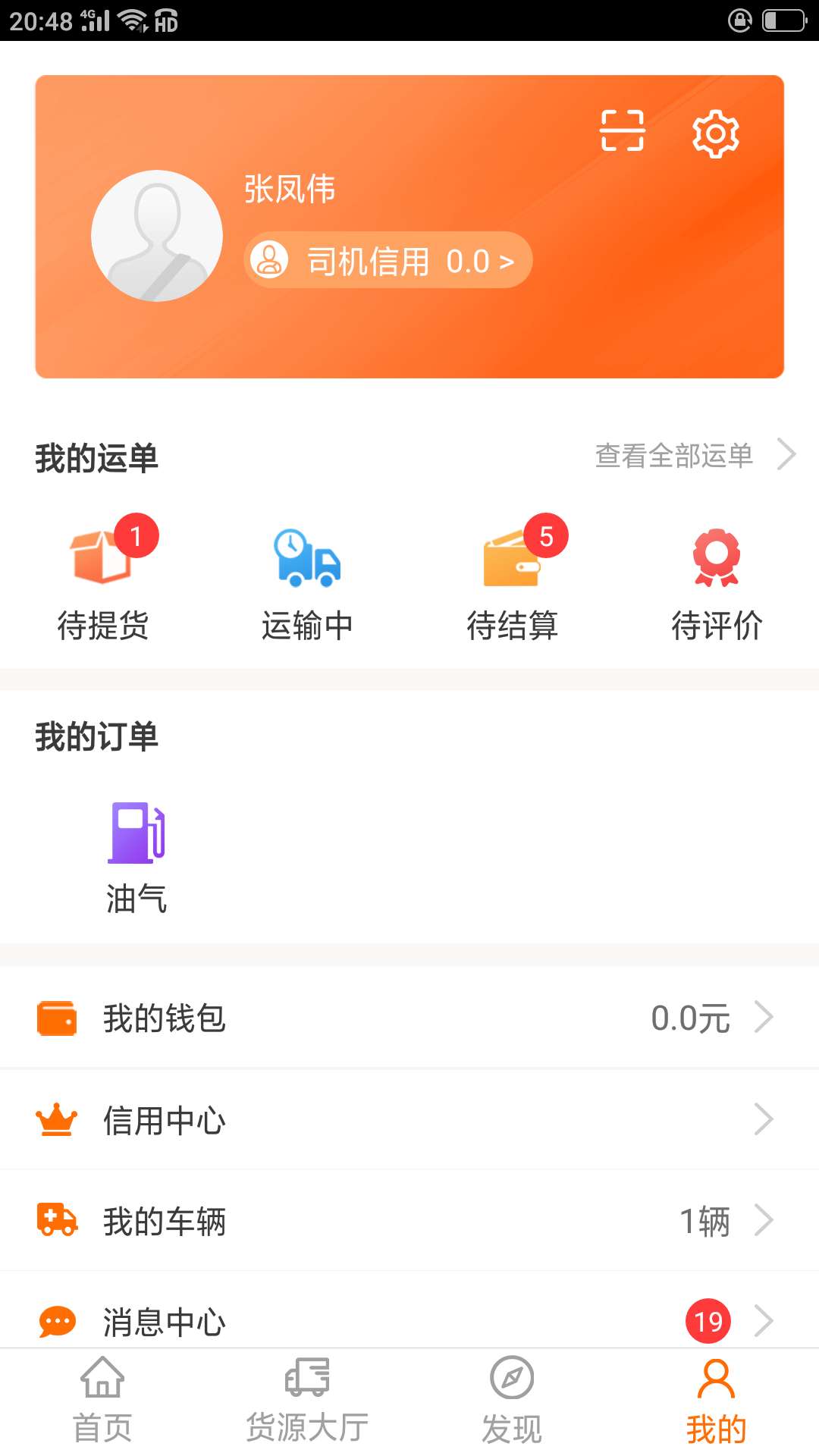Viewport: 819px width, 1456px height.
Task: Open 查看全部运单 via its arrow
Action: (787, 455)
